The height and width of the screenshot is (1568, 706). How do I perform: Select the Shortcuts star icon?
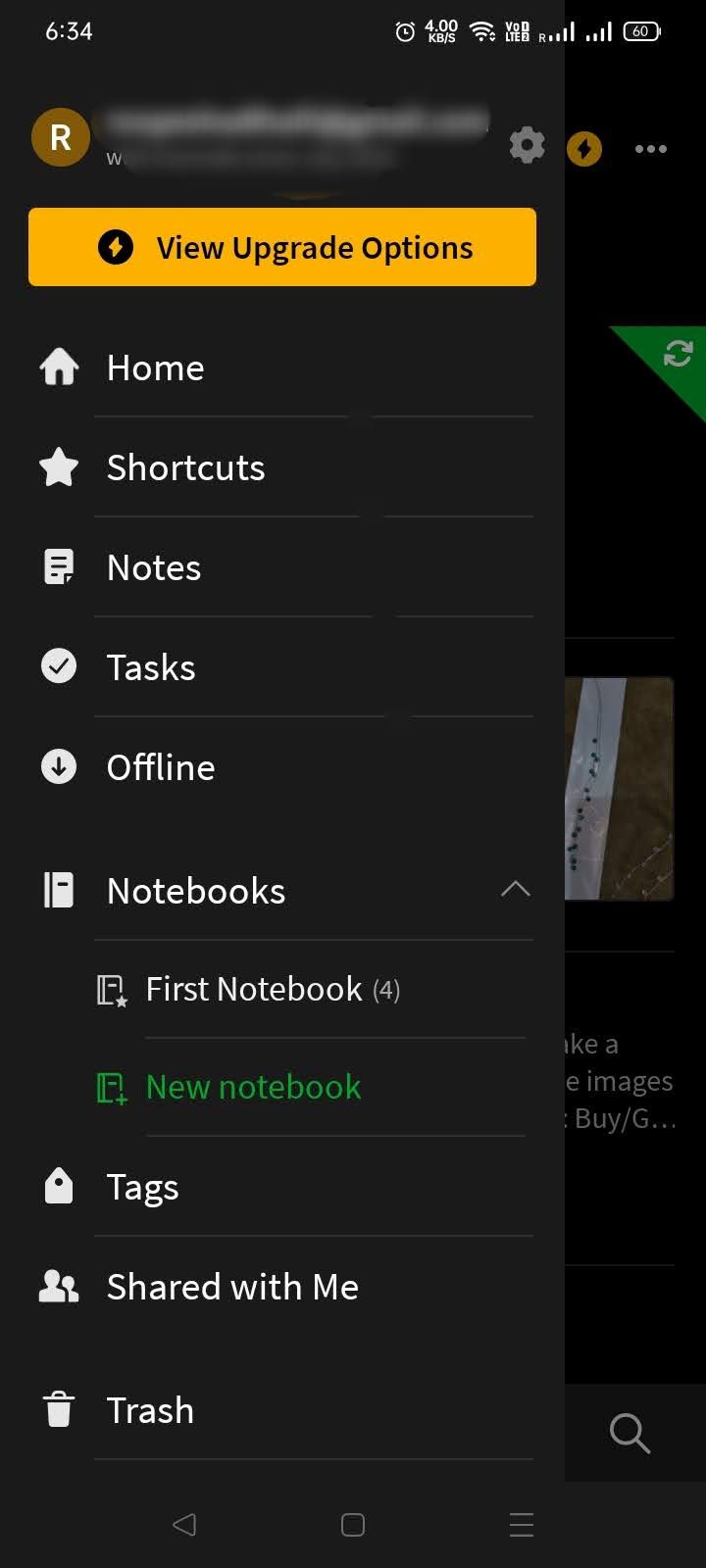(x=58, y=467)
